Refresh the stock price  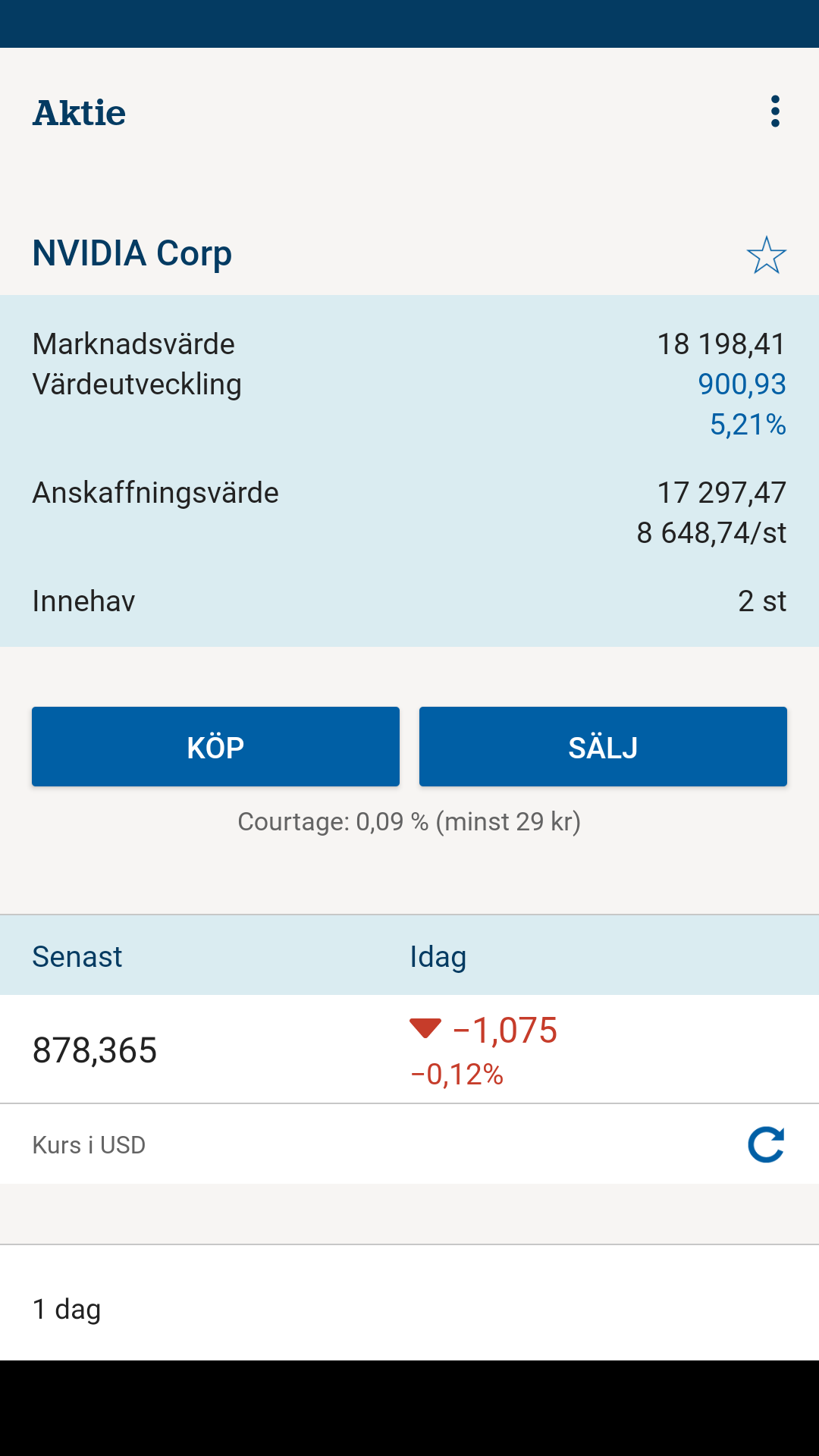[766, 1144]
